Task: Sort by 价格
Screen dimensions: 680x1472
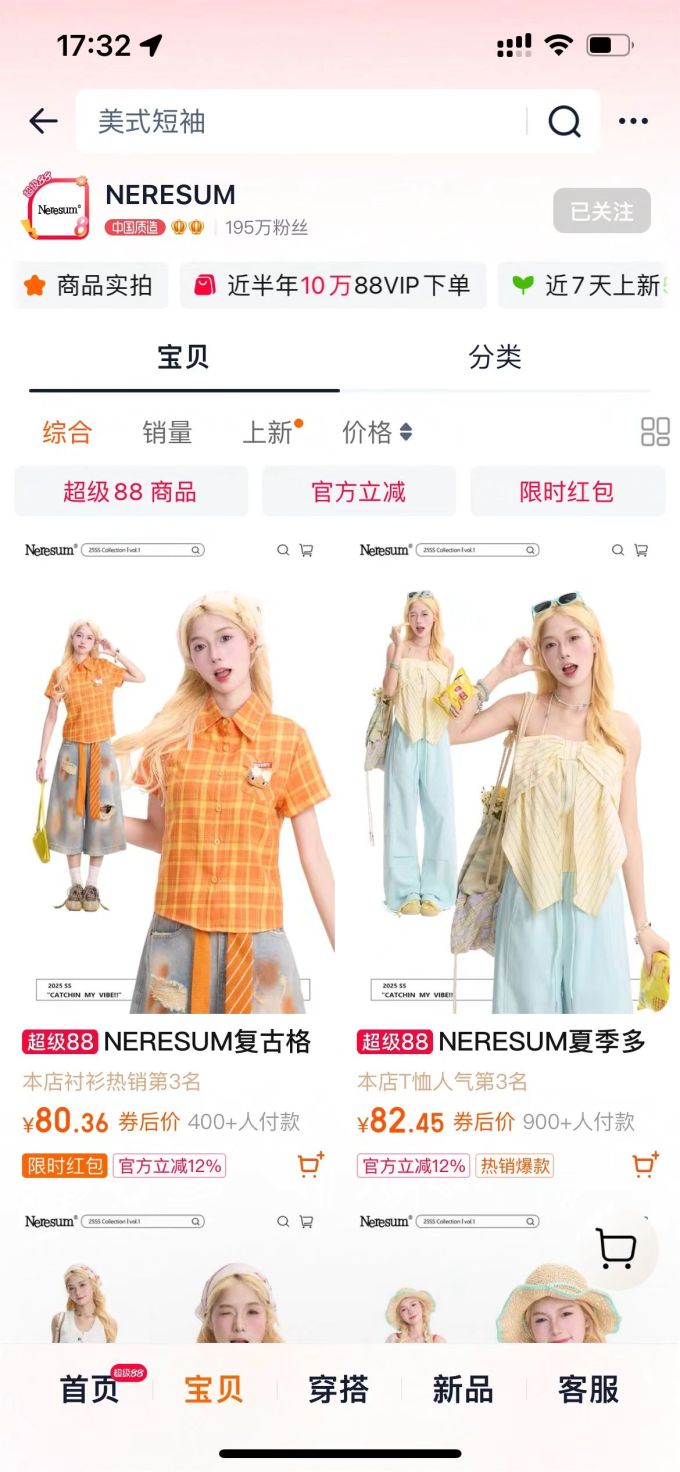Action: [376, 432]
